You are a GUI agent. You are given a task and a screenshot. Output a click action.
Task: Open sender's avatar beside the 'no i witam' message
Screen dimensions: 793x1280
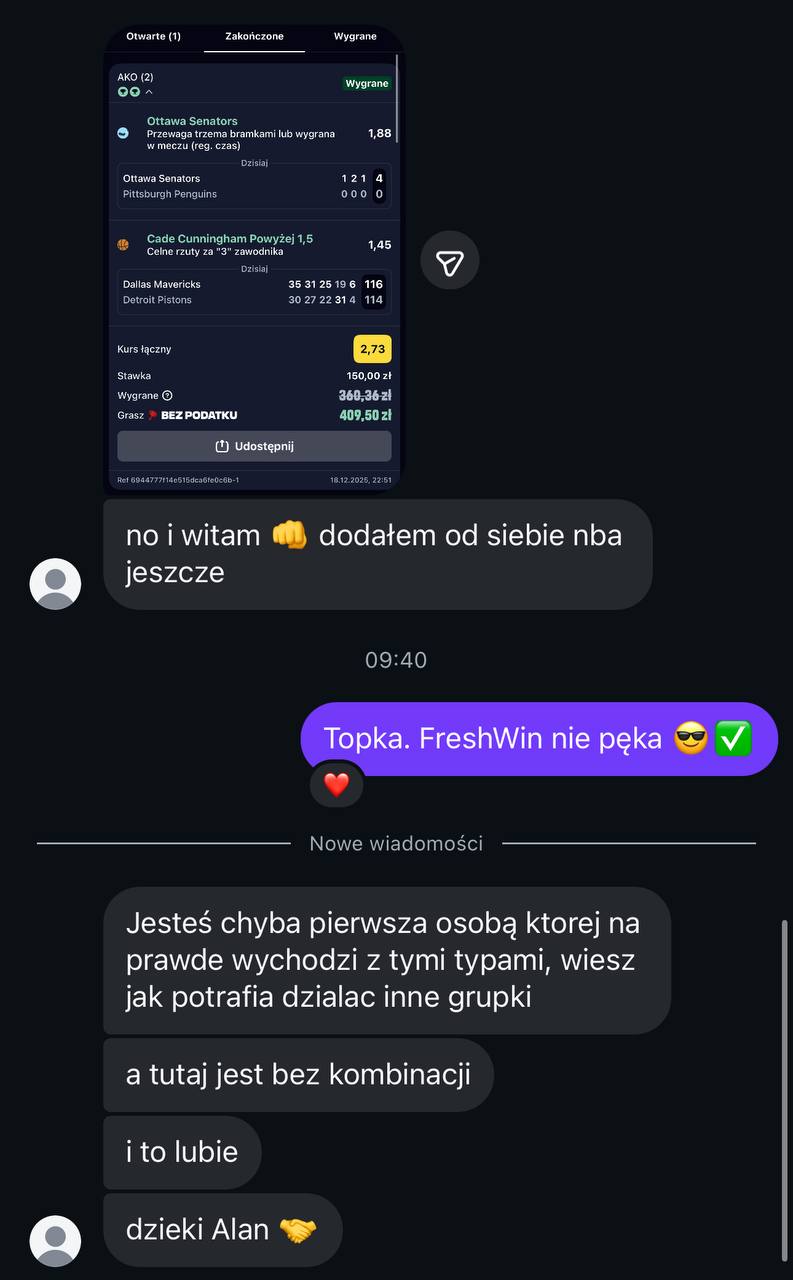tap(55, 584)
